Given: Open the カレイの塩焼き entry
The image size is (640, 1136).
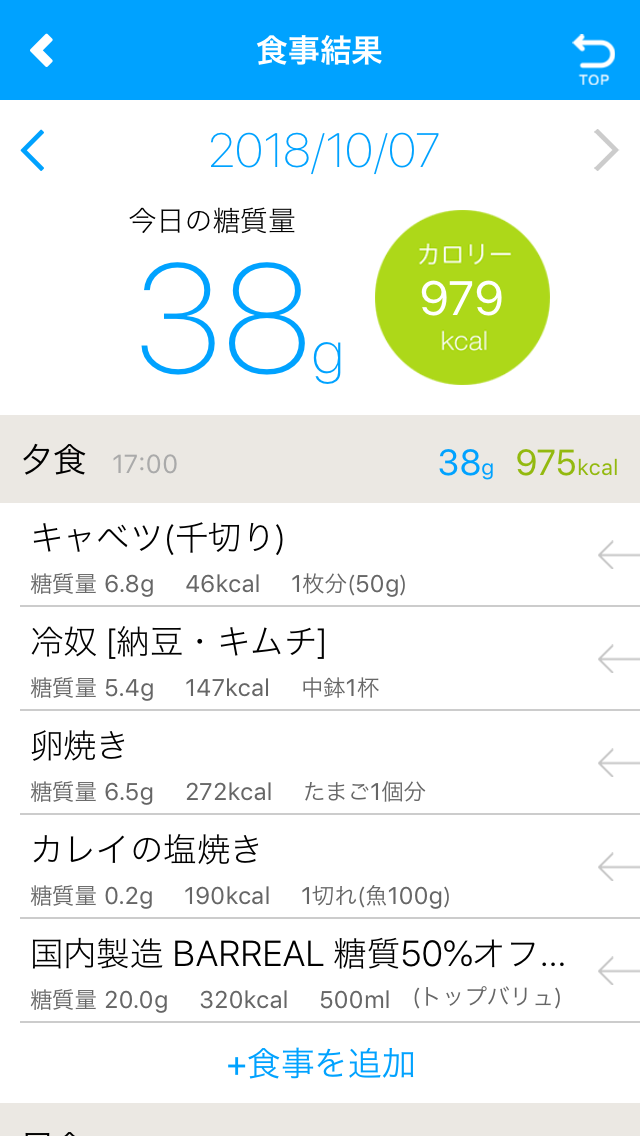Looking at the screenshot, I should tap(320, 867).
